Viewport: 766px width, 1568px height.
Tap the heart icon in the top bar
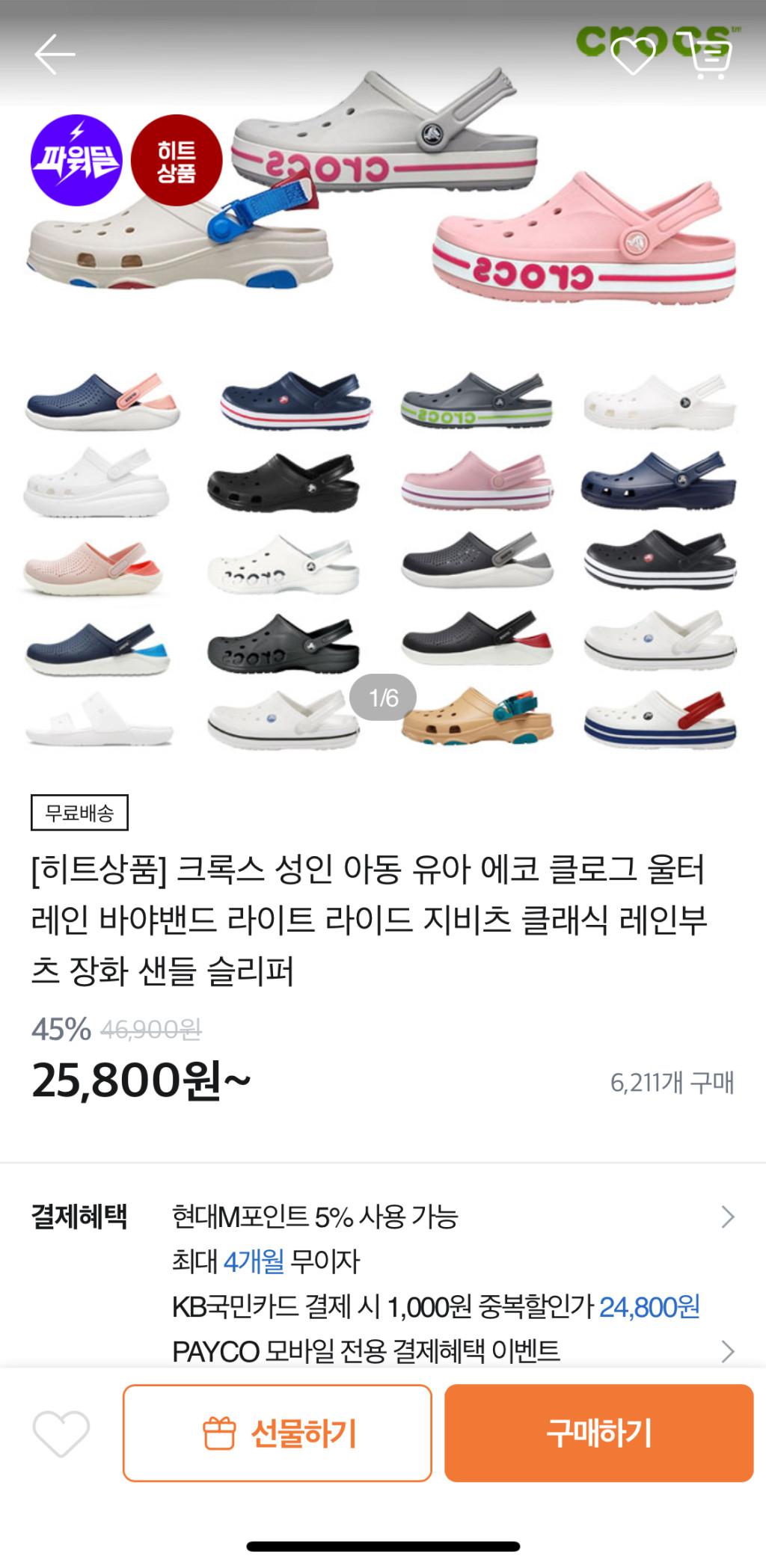click(x=633, y=55)
